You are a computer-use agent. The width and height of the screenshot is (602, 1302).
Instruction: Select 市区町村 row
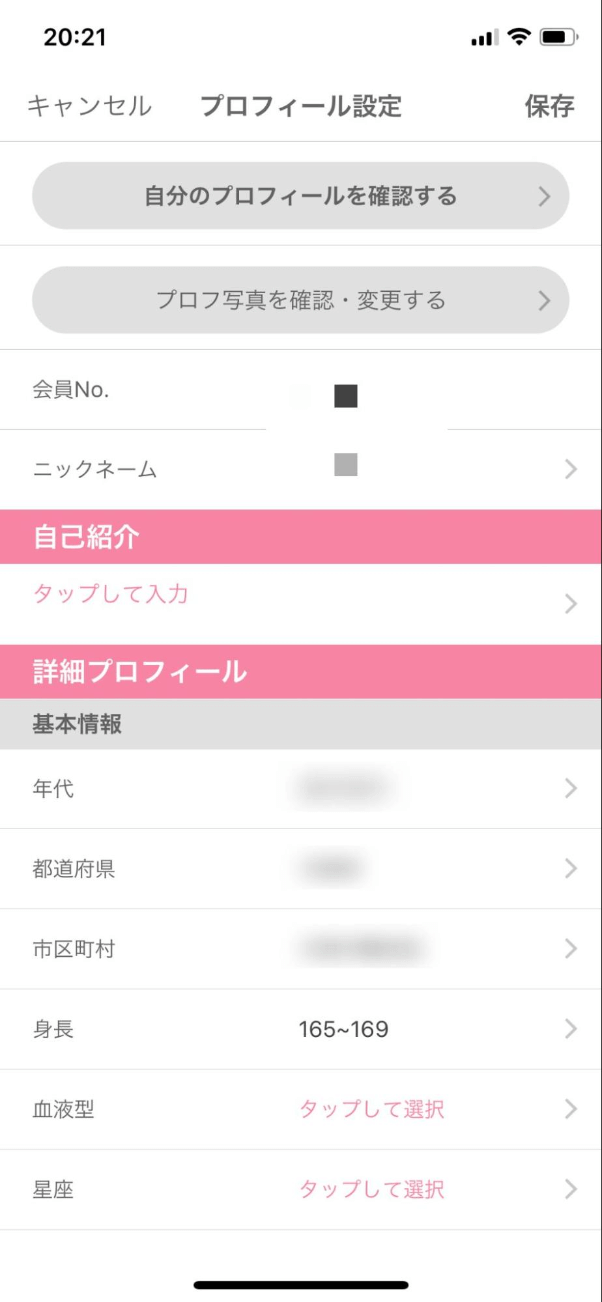click(x=300, y=949)
